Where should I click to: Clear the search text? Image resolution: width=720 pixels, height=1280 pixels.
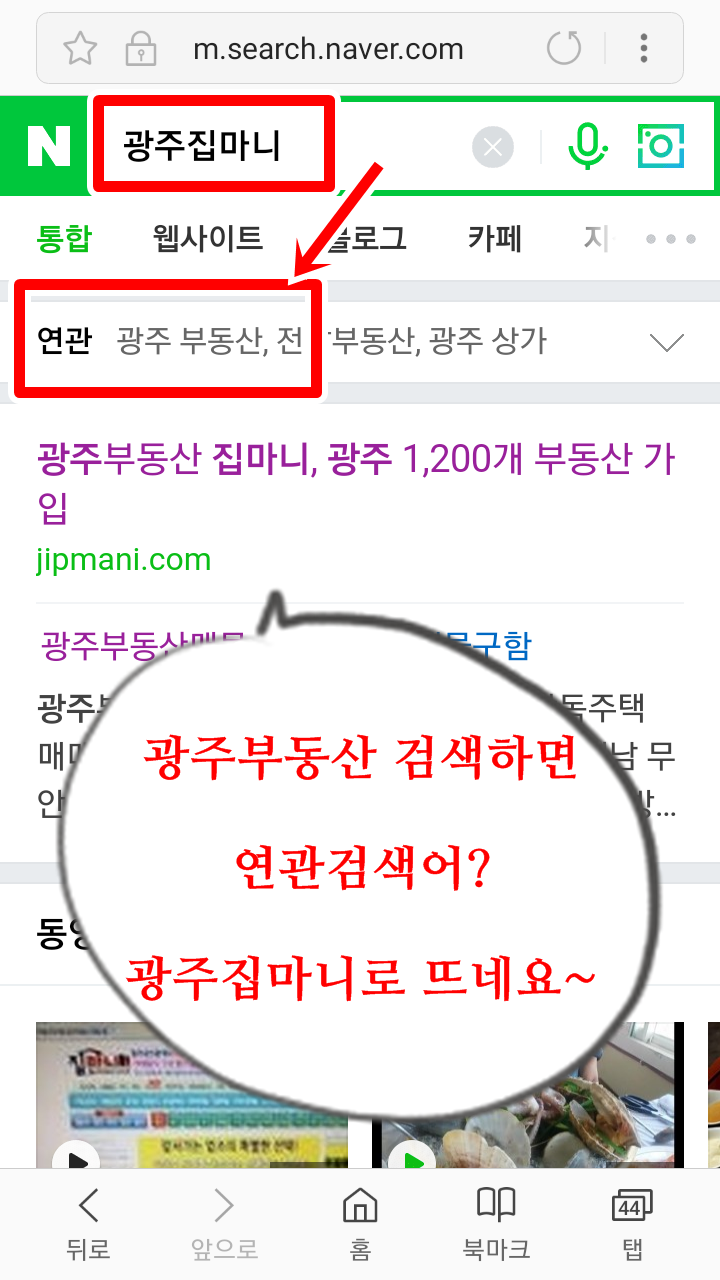point(492,148)
